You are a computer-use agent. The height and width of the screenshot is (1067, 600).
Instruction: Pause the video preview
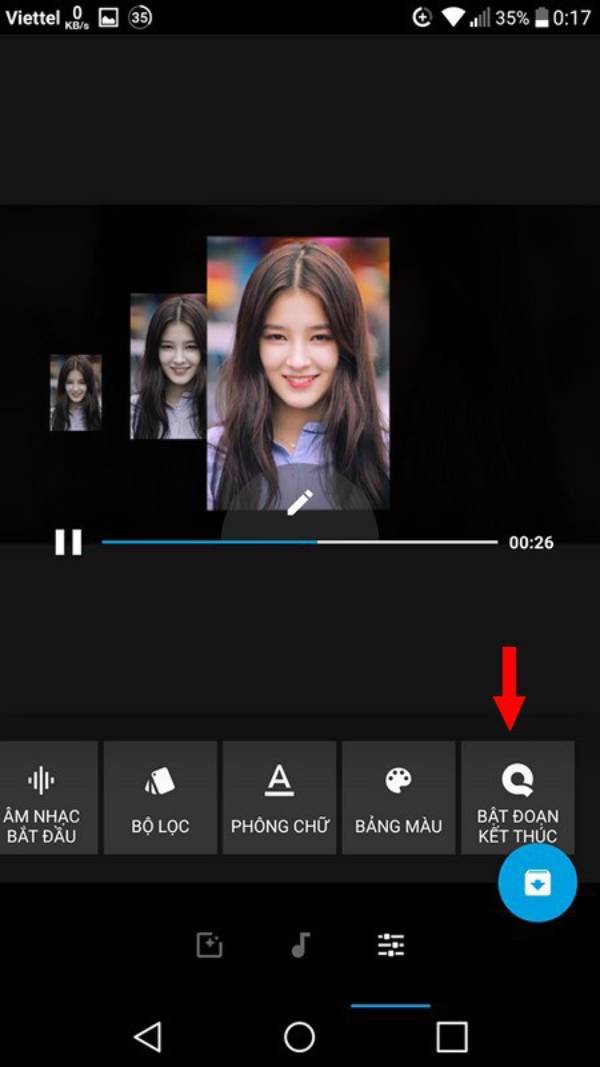[x=68, y=543]
